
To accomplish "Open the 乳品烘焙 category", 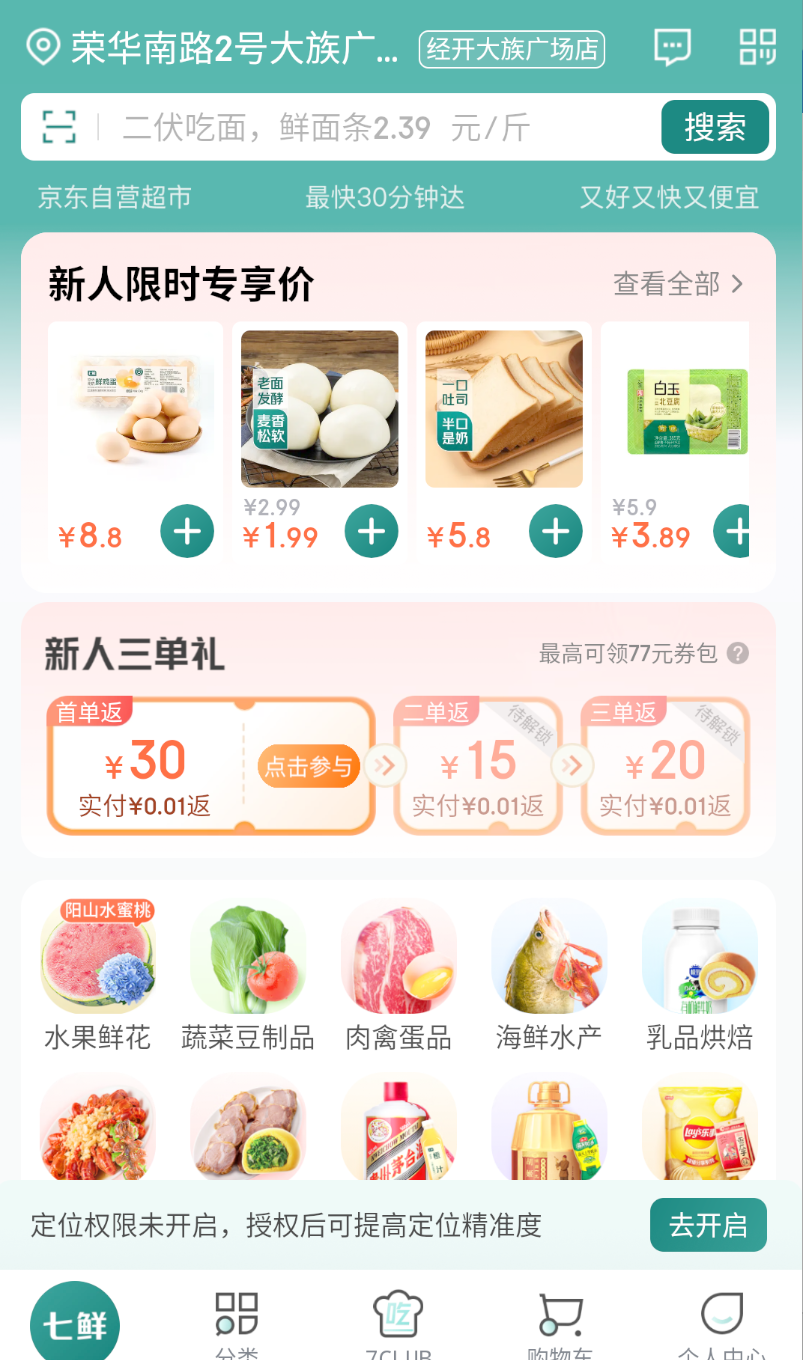I will click(699, 975).
